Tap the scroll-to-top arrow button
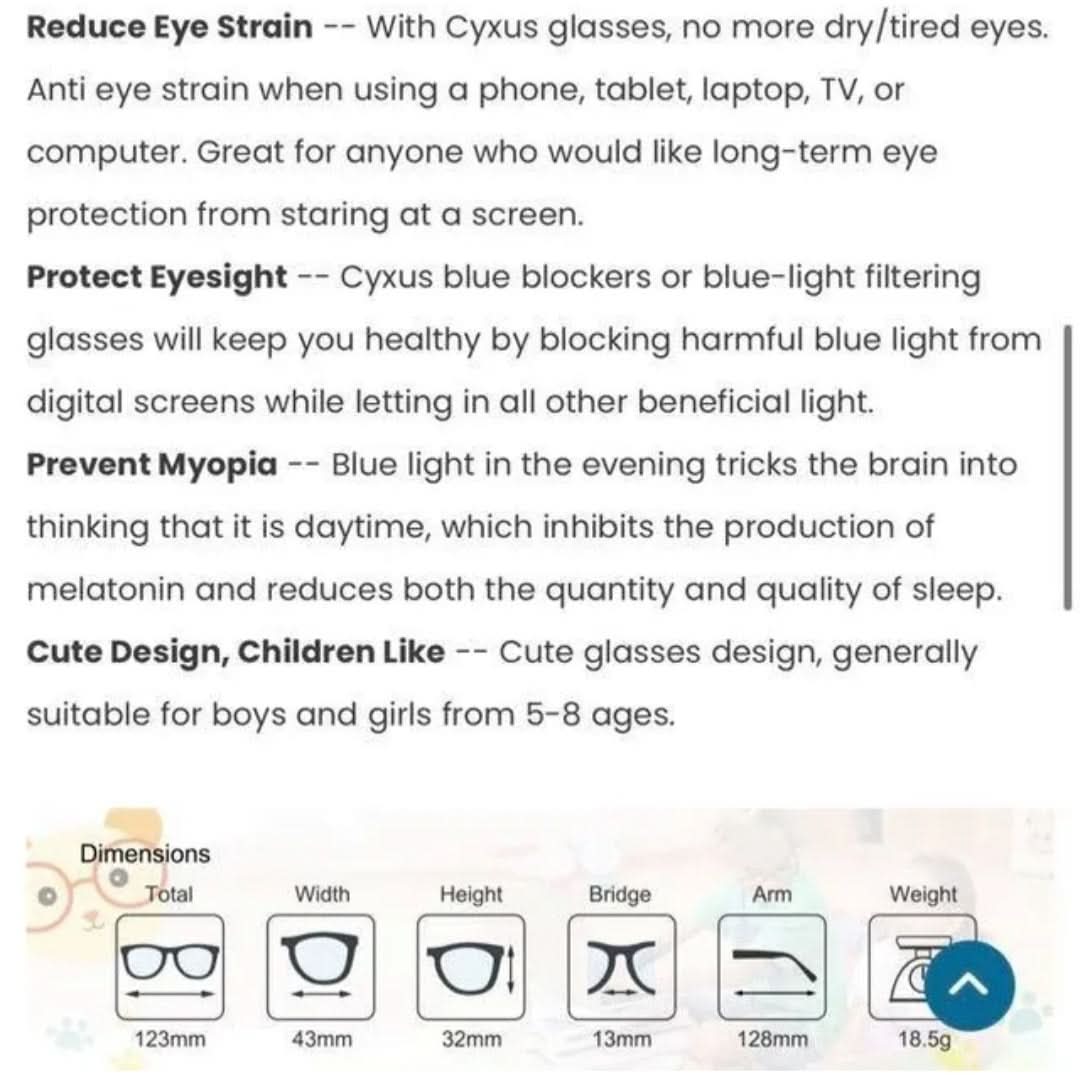Screen dimensions: 1080x1075 (969, 986)
